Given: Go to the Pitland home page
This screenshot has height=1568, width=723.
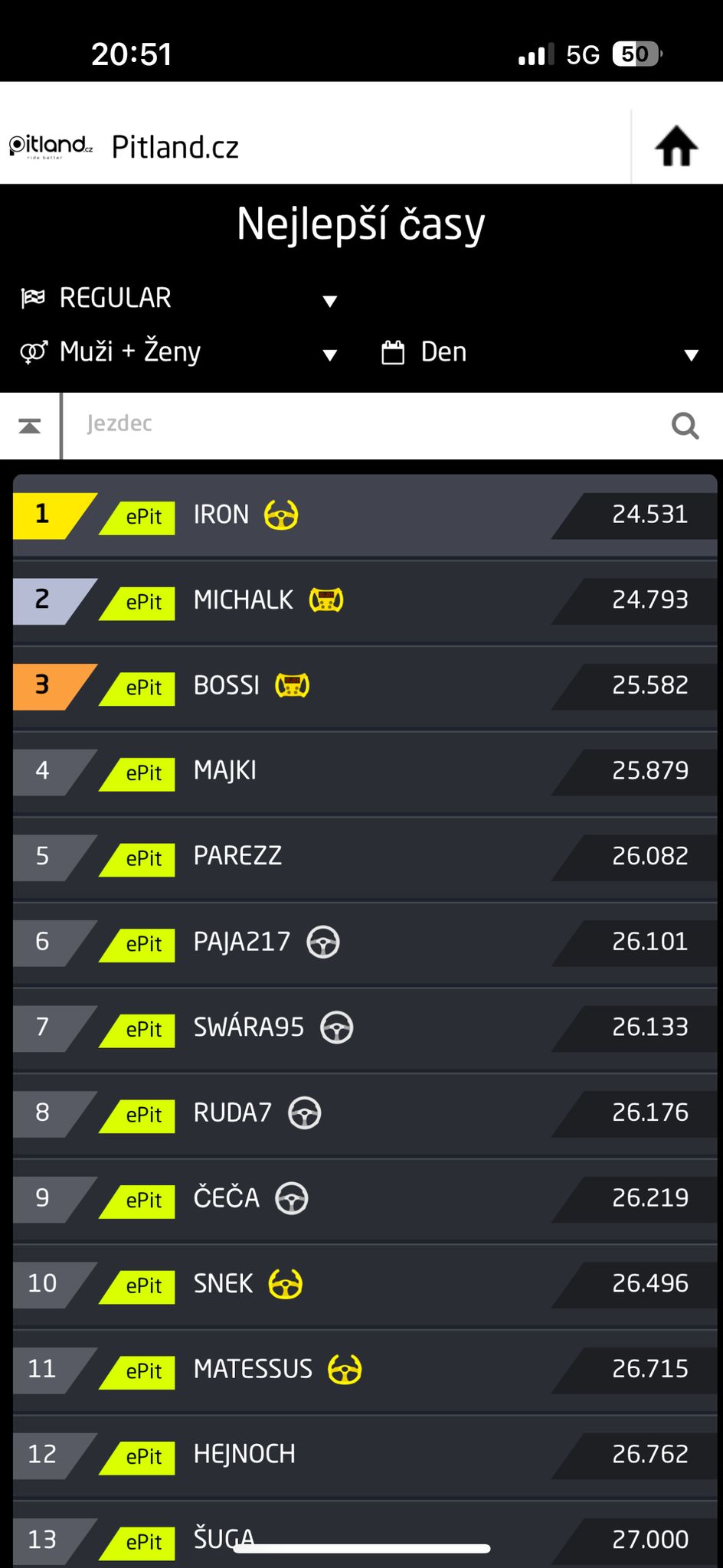Looking at the screenshot, I should pyautogui.click(x=676, y=147).
